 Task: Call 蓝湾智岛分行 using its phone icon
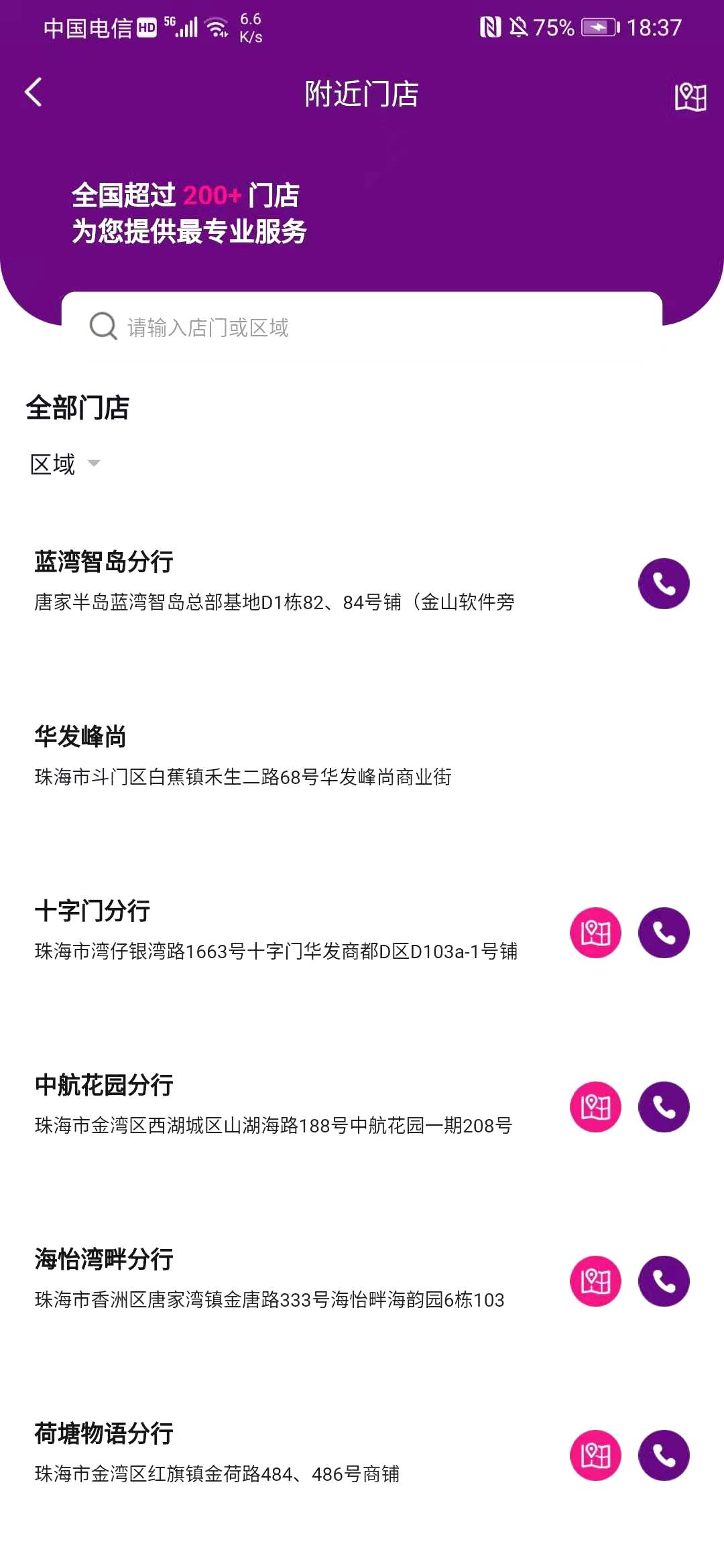click(663, 584)
